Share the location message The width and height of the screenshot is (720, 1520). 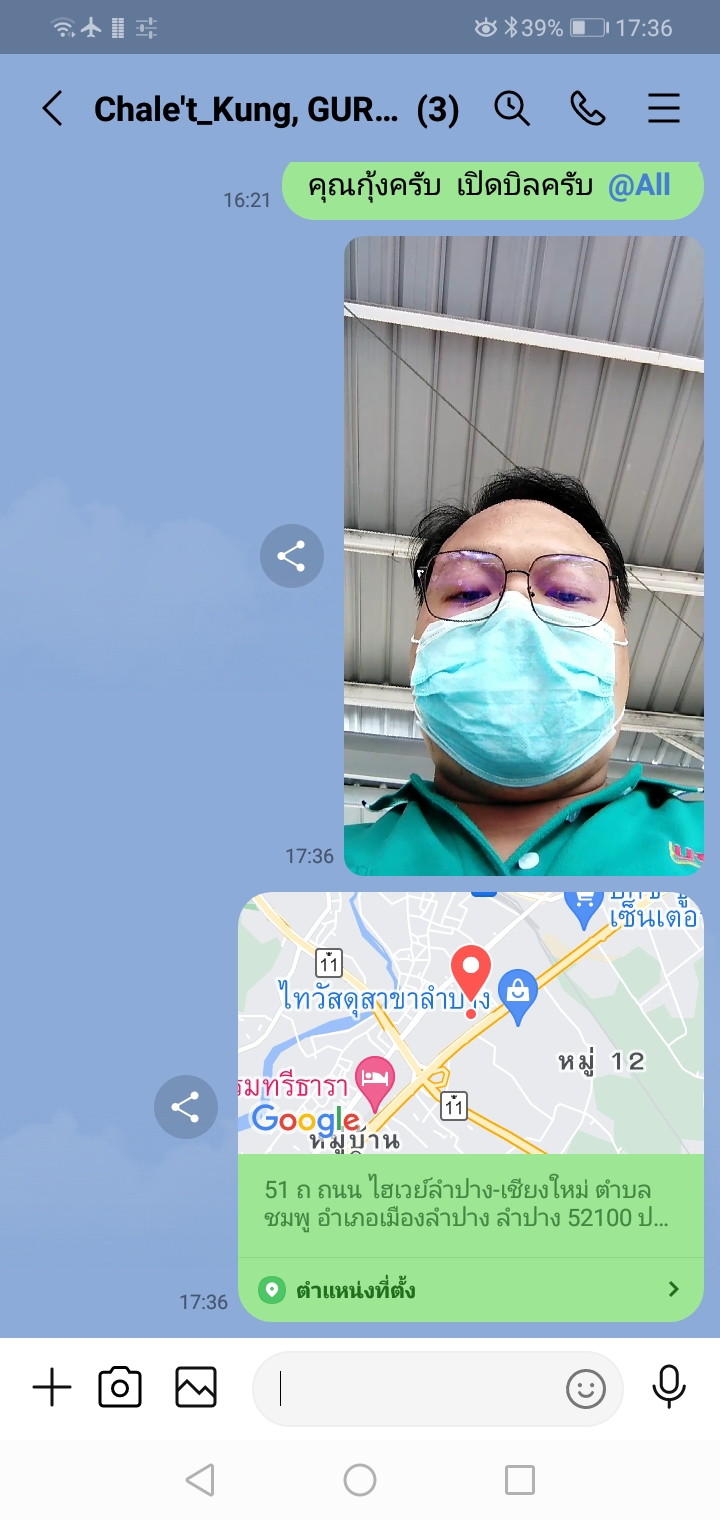(x=185, y=1107)
